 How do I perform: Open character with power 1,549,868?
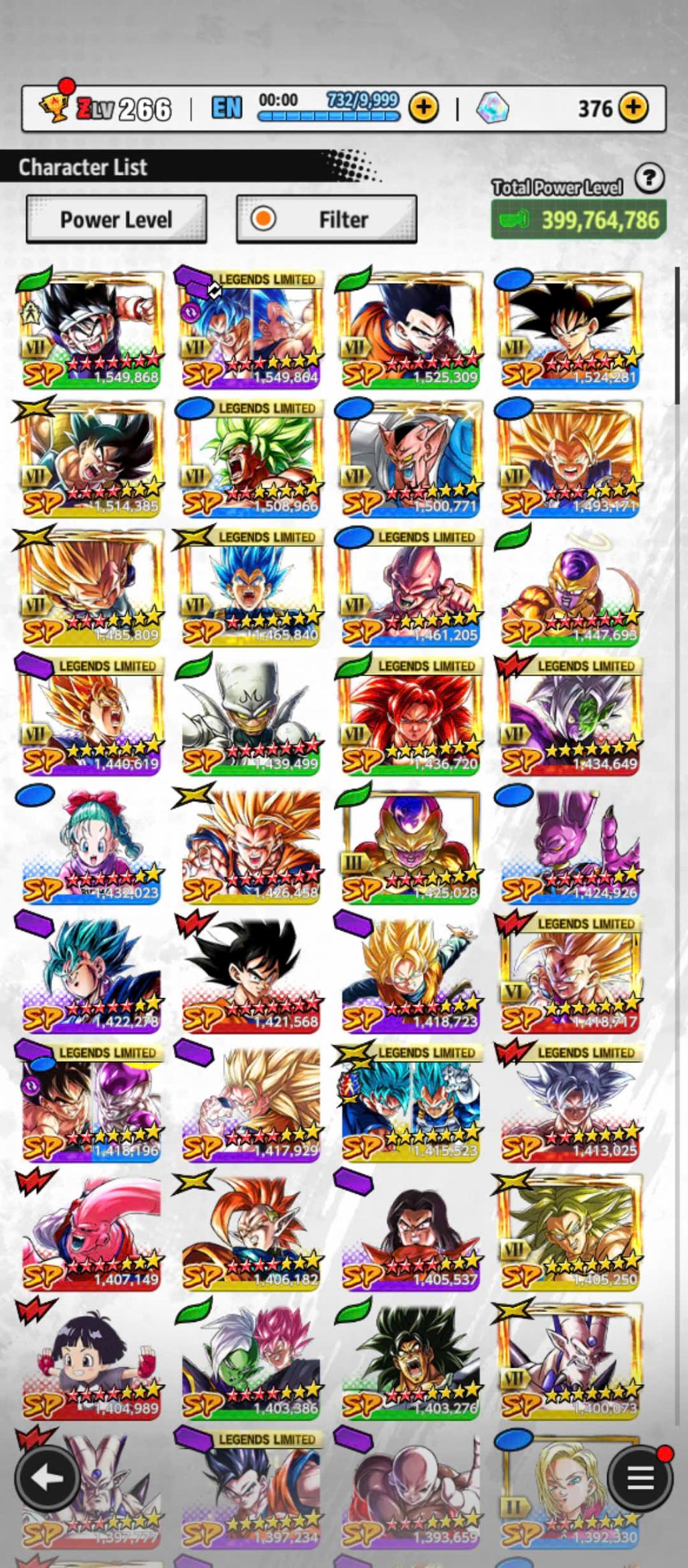point(90,329)
